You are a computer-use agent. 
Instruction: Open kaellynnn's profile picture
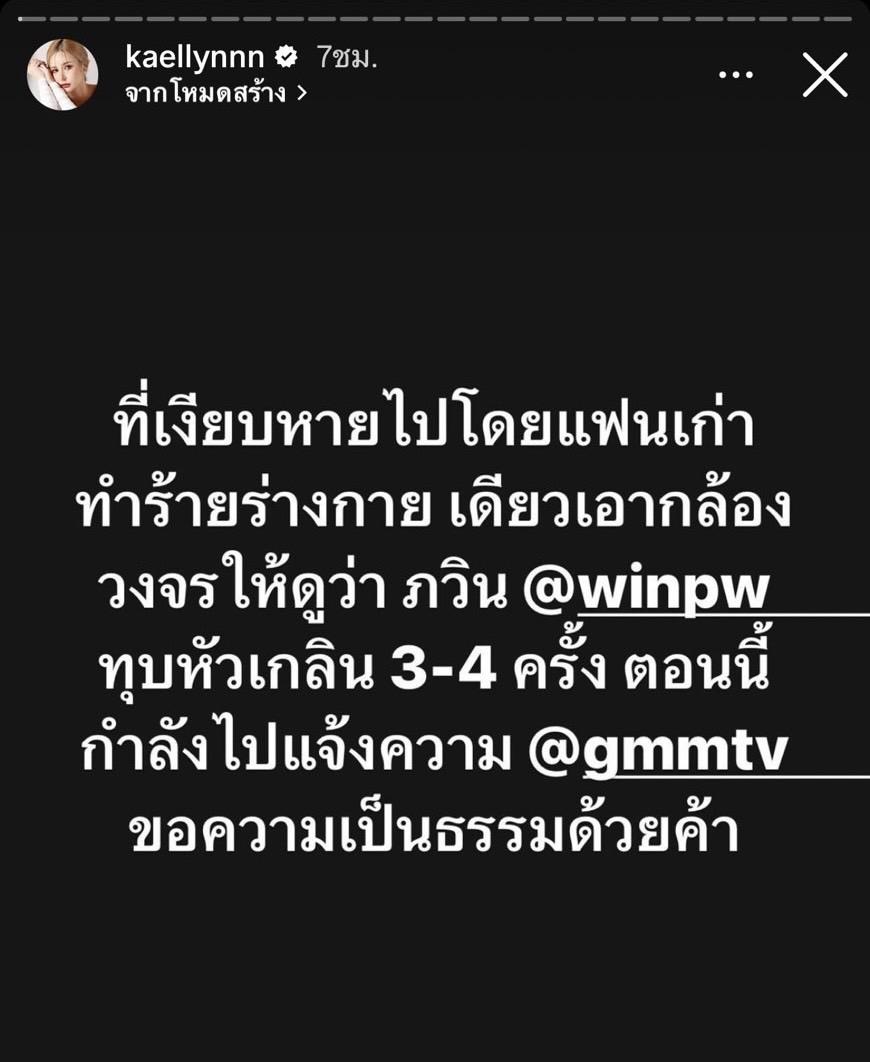62,75
